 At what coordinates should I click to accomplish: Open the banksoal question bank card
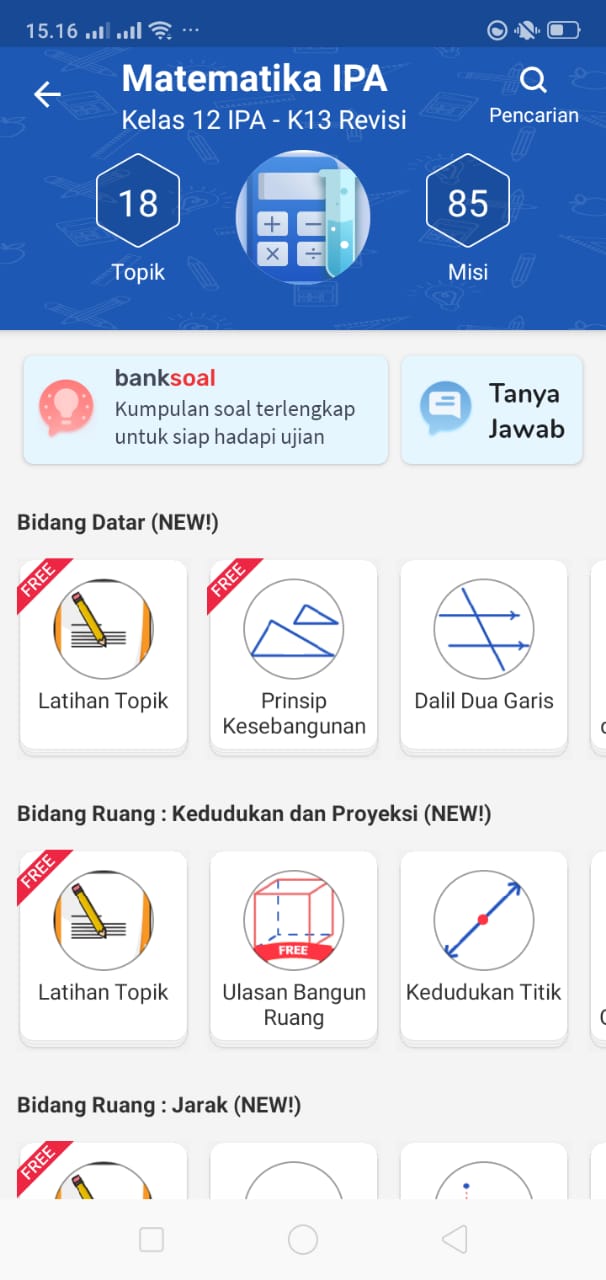tap(206, 409)
